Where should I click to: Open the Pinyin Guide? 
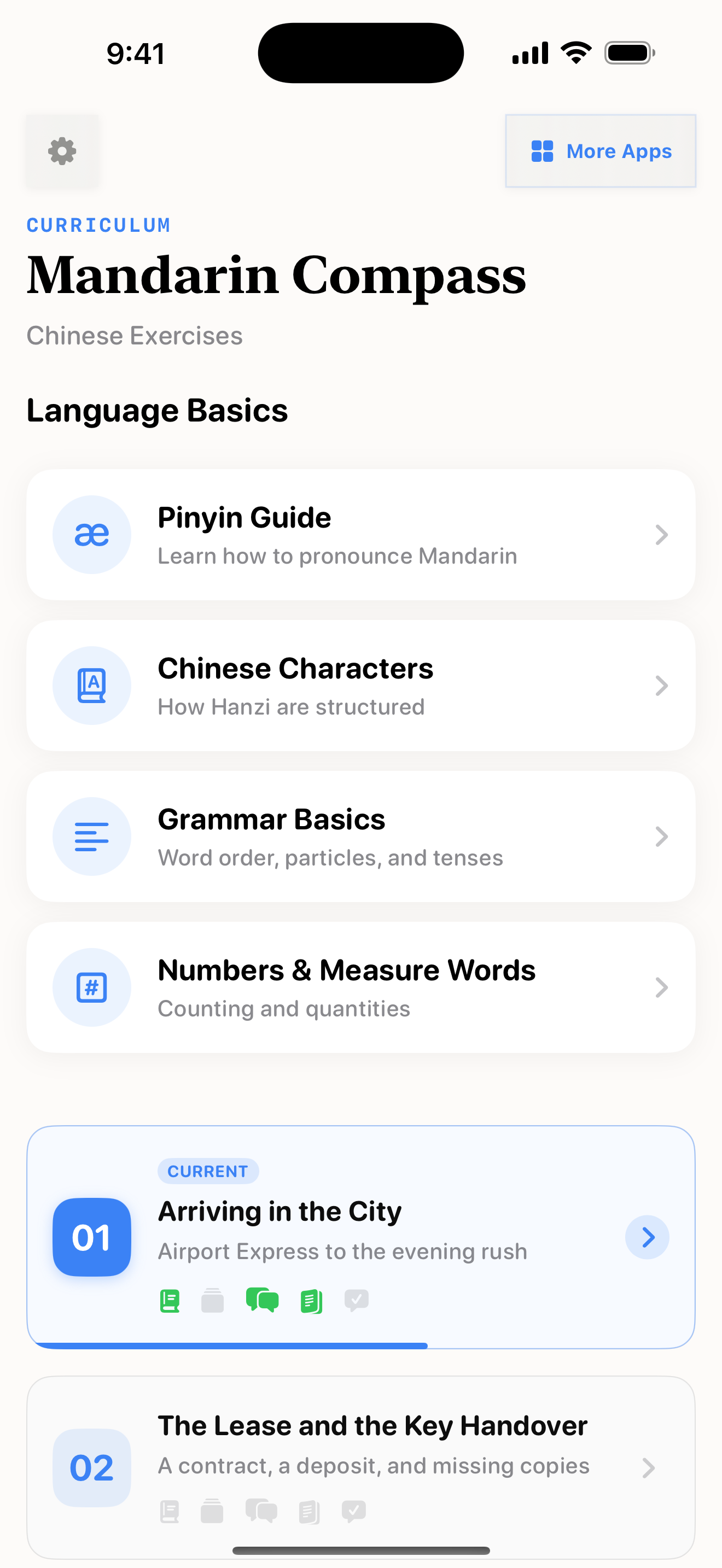click(360, 535)
